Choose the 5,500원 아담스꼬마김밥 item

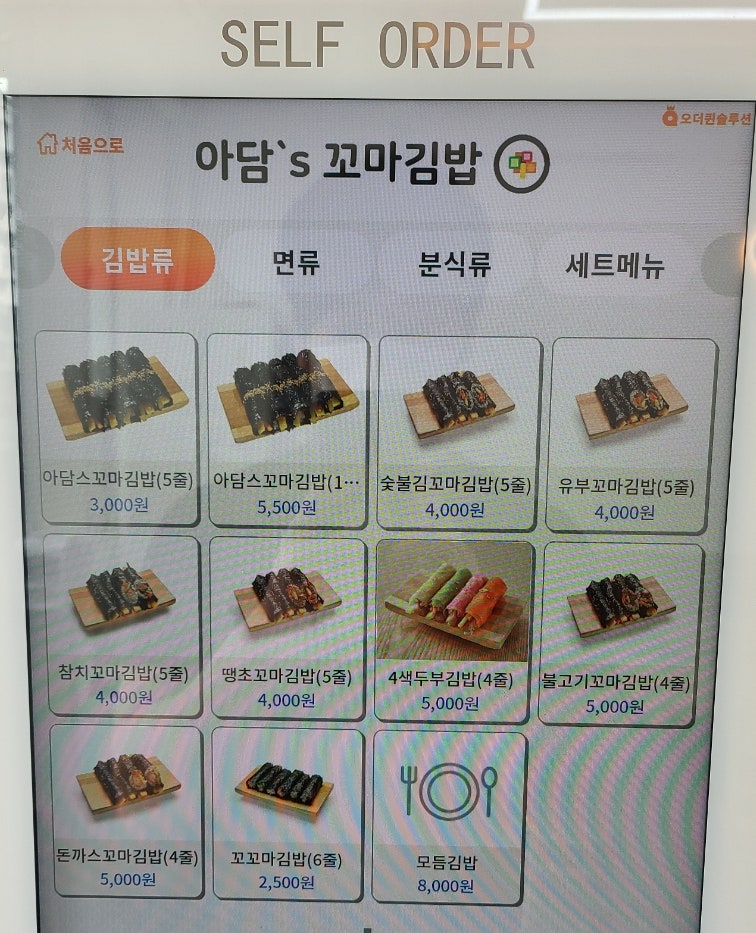[x=287, y=430]
